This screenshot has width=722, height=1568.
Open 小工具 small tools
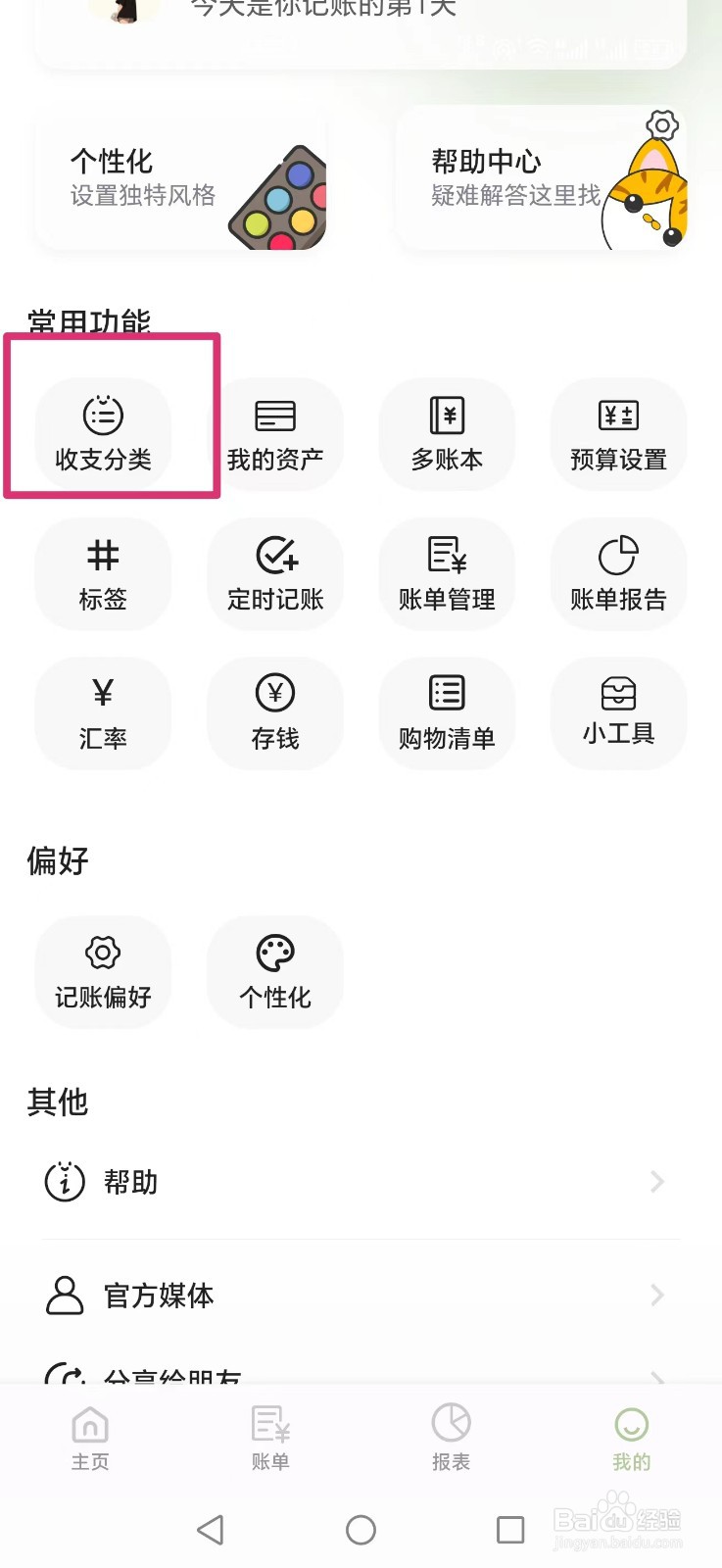coord(618,712)
